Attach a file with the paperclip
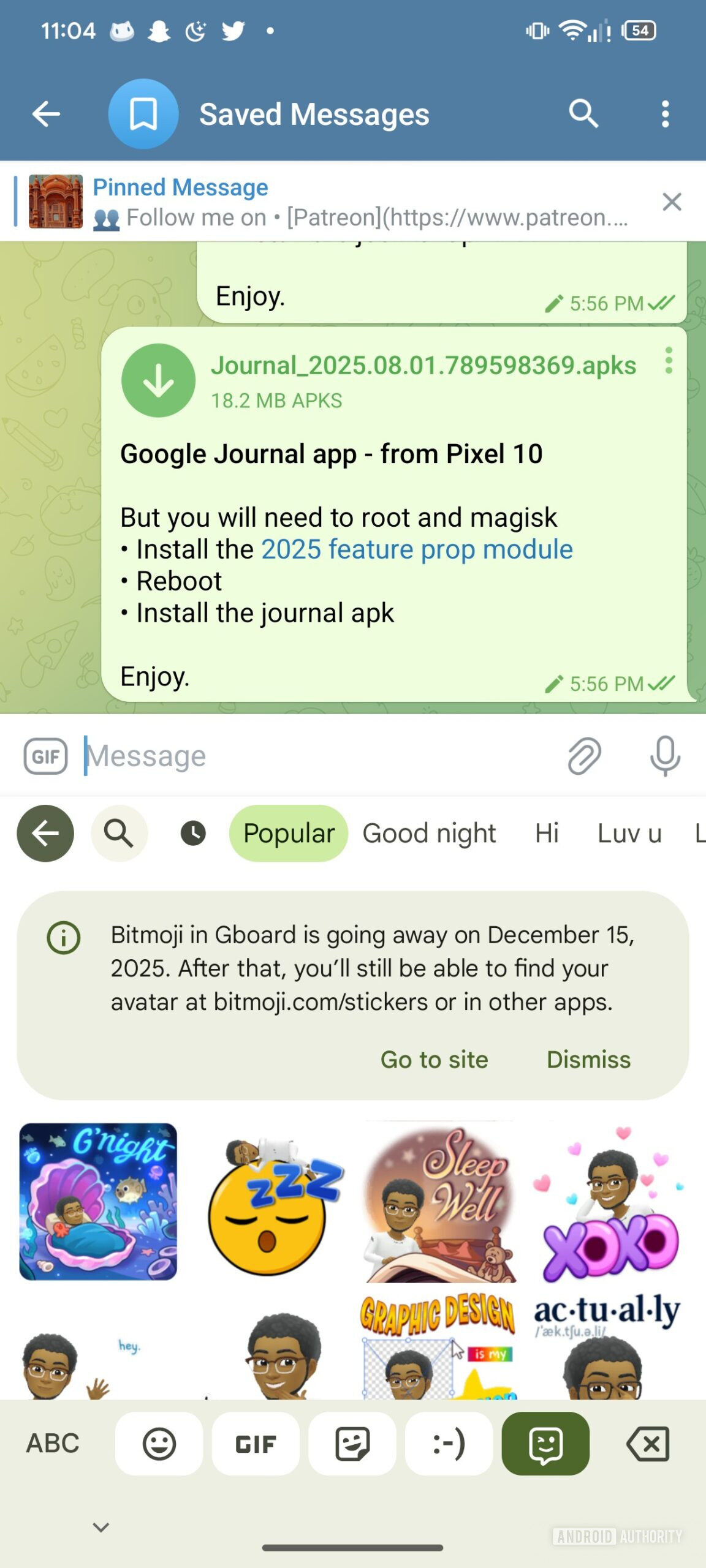This screenshot has height=1568, width=706. (583, 756)
